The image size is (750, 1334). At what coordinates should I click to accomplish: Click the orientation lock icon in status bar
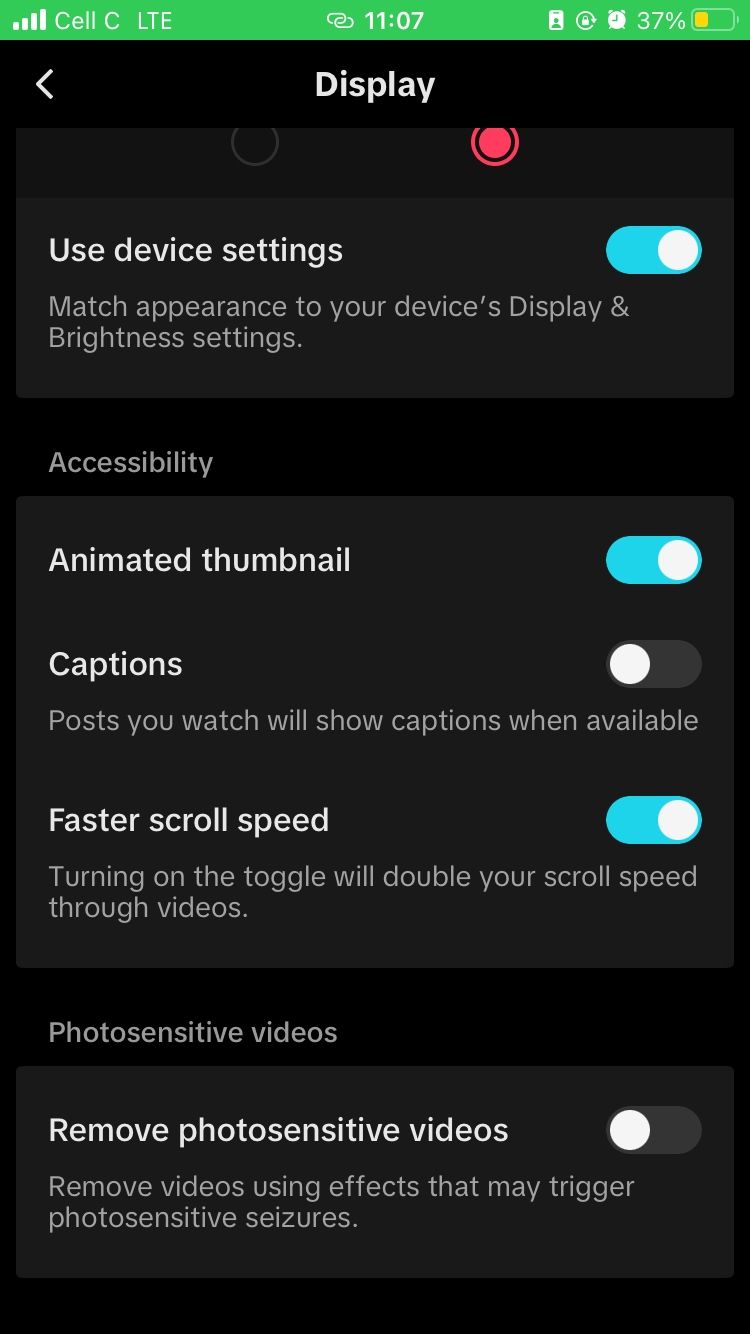click(585, 20)
